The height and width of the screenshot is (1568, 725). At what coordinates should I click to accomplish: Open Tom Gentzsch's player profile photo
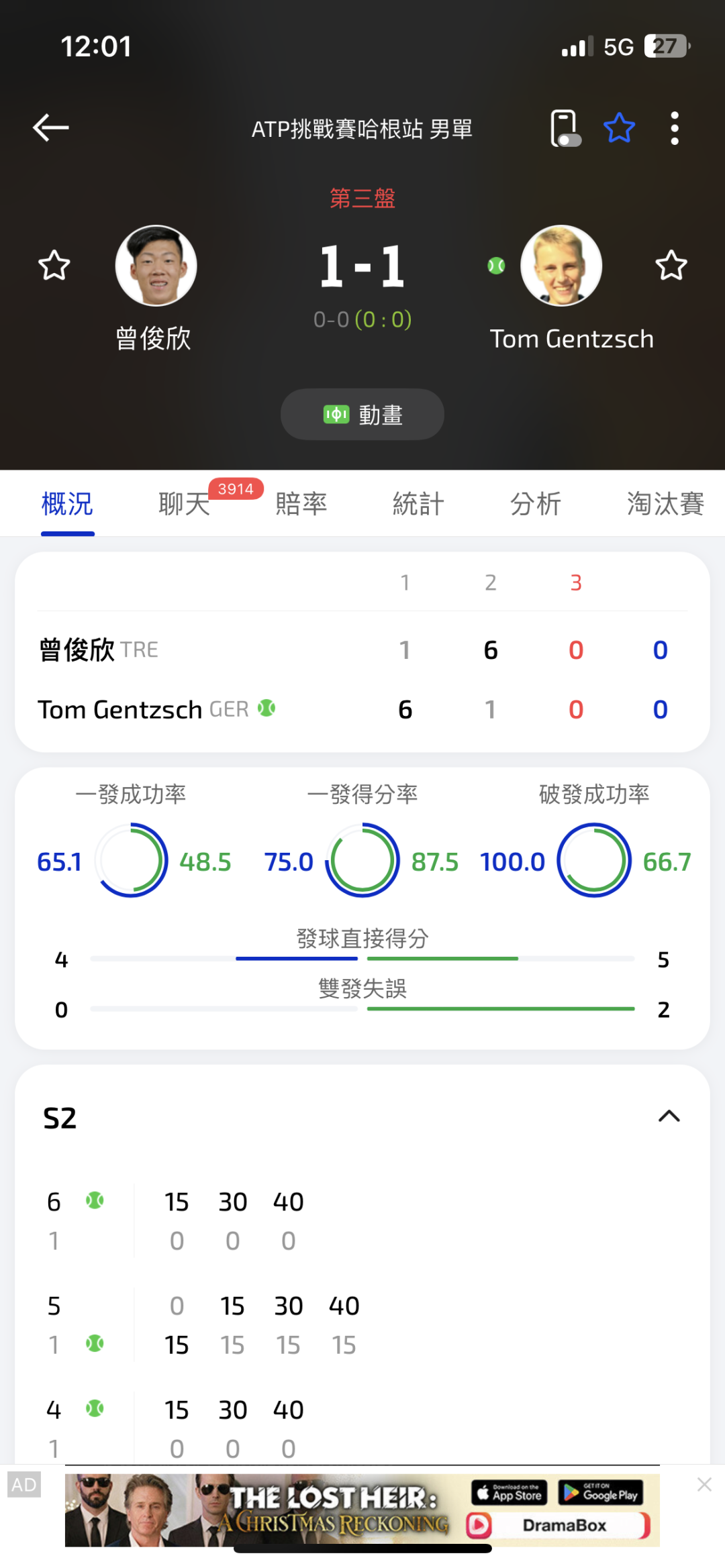pos(561,266)
